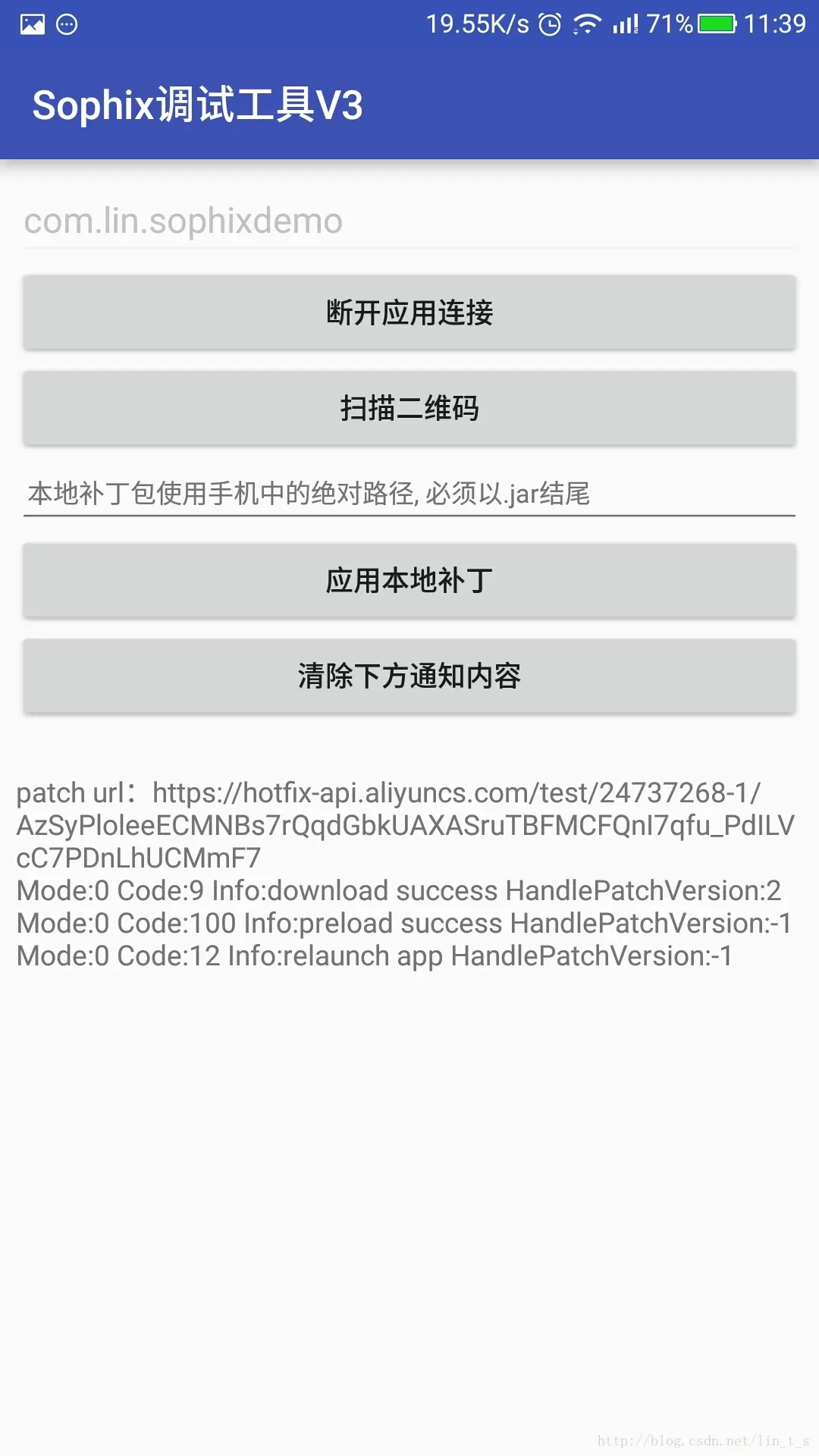Tap 清除下方通知内容 to clear notifications below
The image size is (819, 1456).
pos(409,676)
